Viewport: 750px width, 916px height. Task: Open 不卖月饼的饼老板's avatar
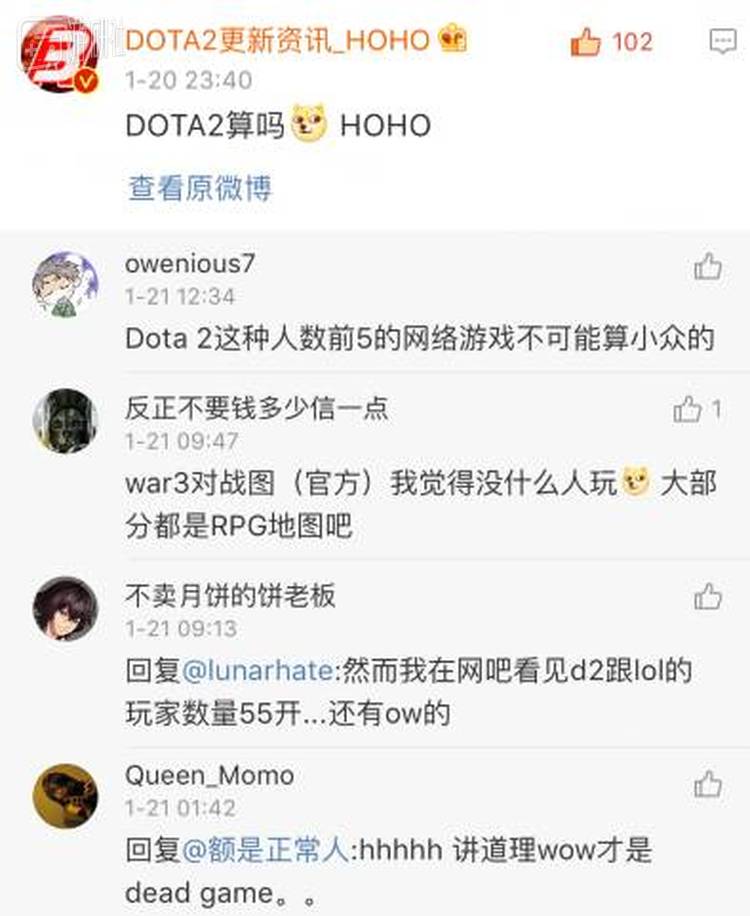click(x=65, y=609)
